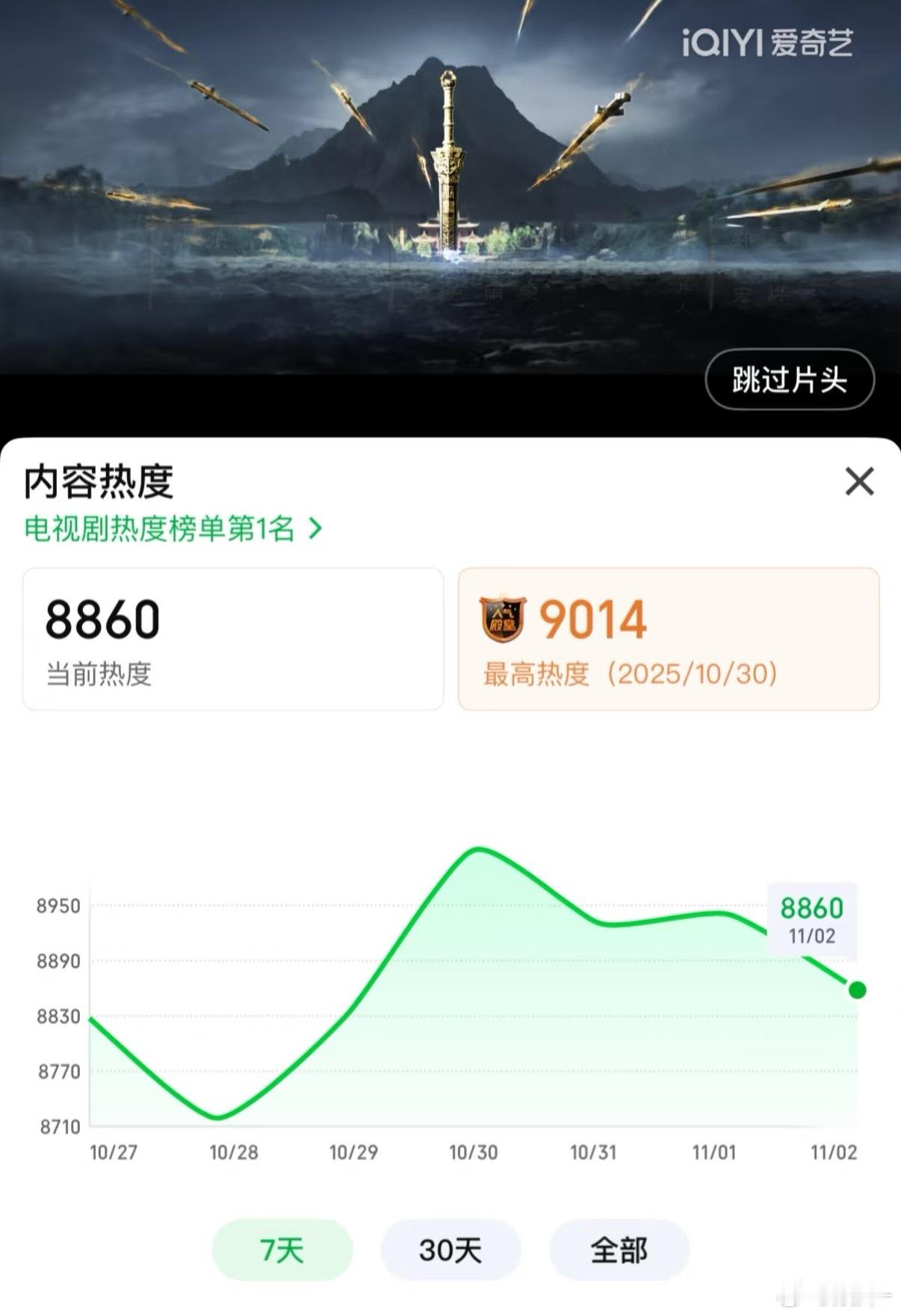Tap the golden sword artwork in the video

click(x=448, y=172)
